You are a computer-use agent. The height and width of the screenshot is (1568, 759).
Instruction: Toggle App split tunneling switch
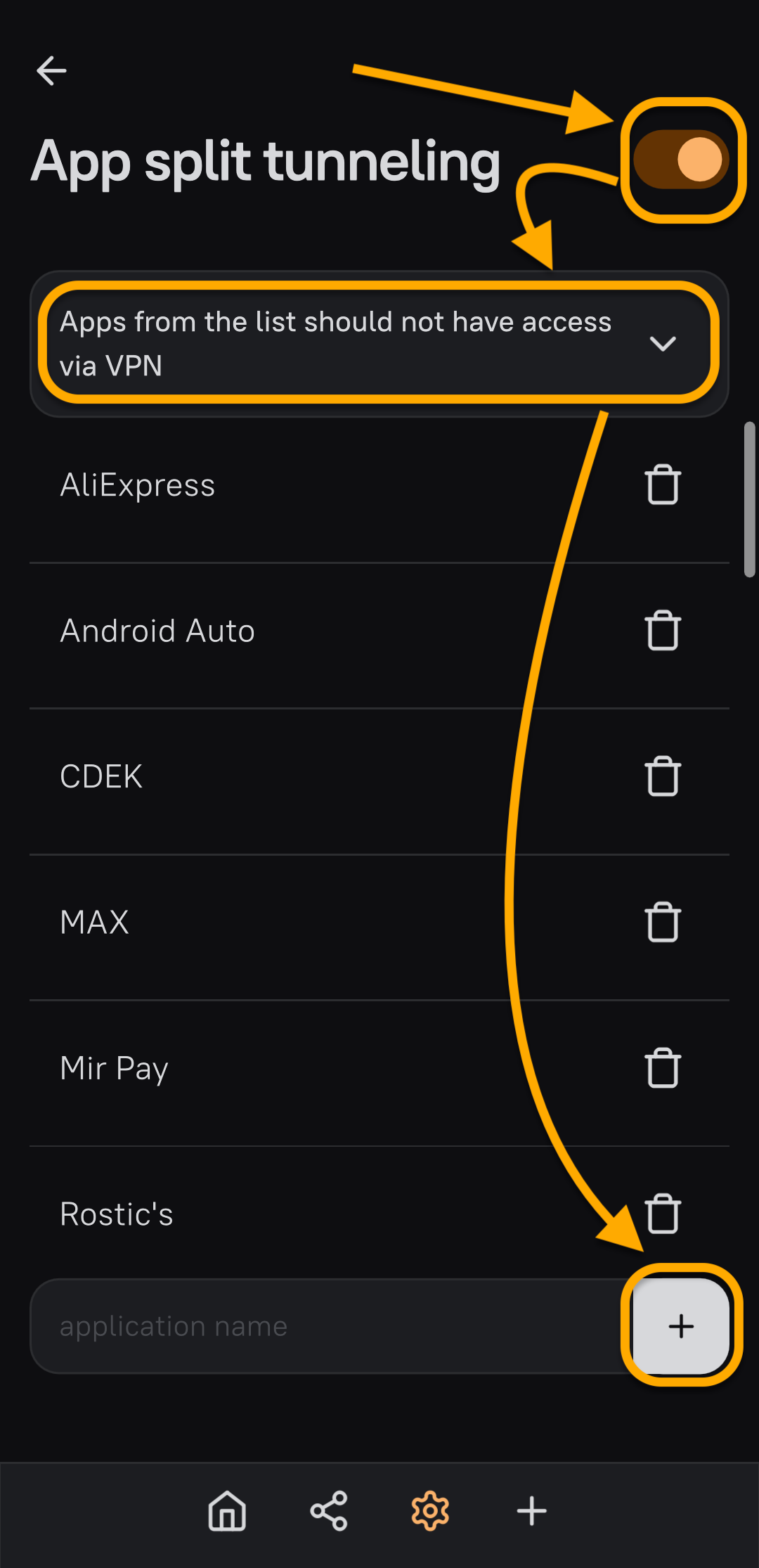point(681,160)
